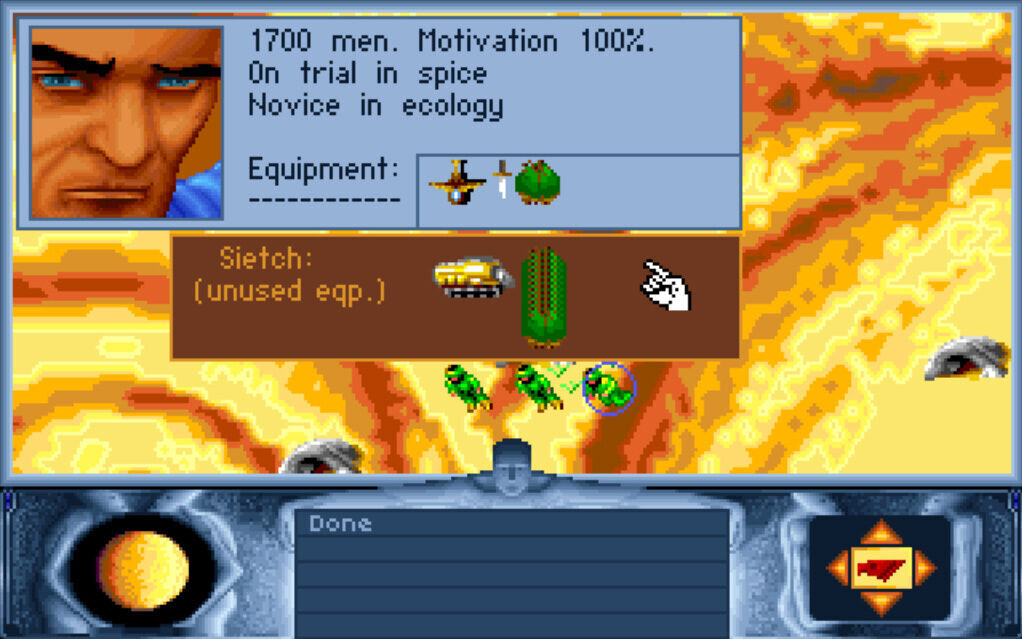
Task: Select the small bulb in troop equipment
Action: point(537,182)
